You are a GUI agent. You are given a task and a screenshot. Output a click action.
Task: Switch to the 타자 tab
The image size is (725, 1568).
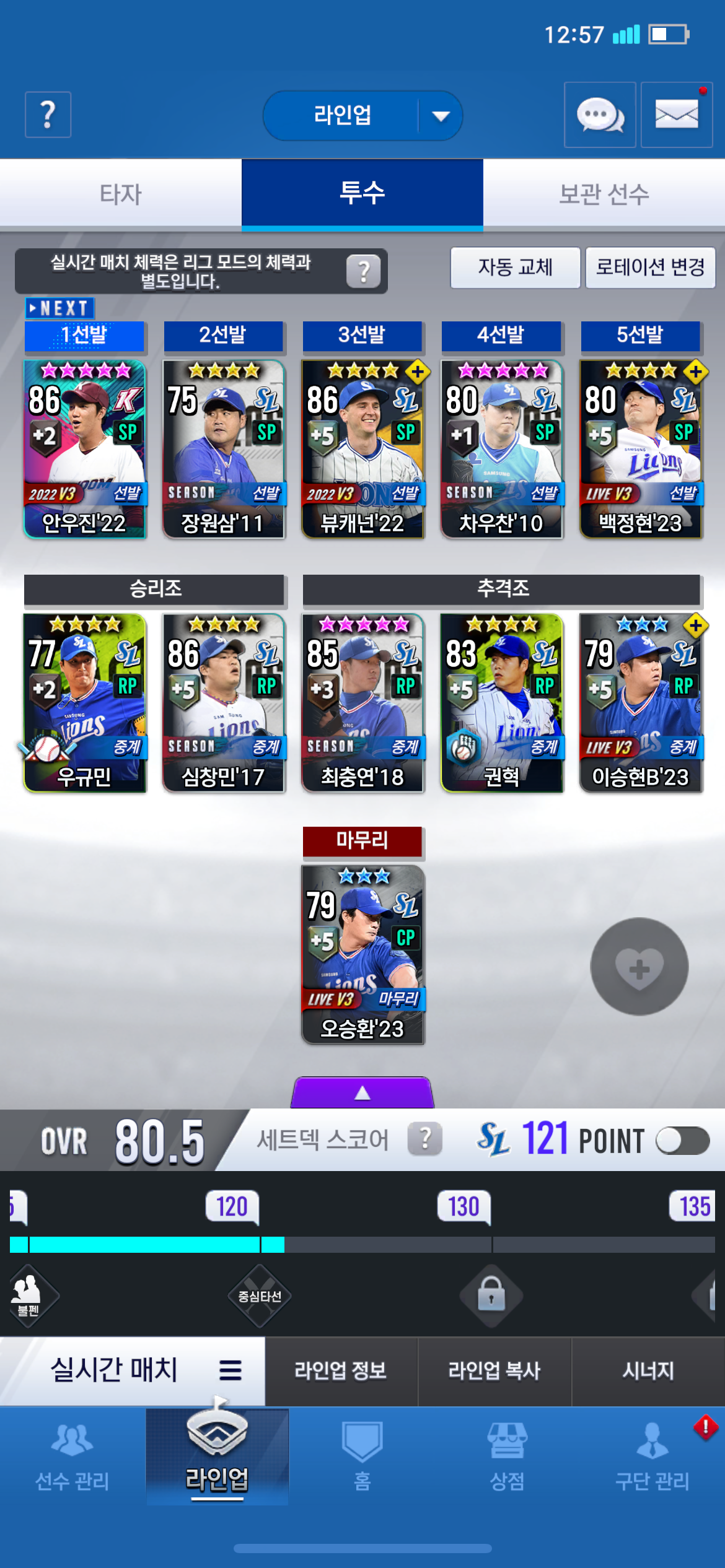[121, 194]
